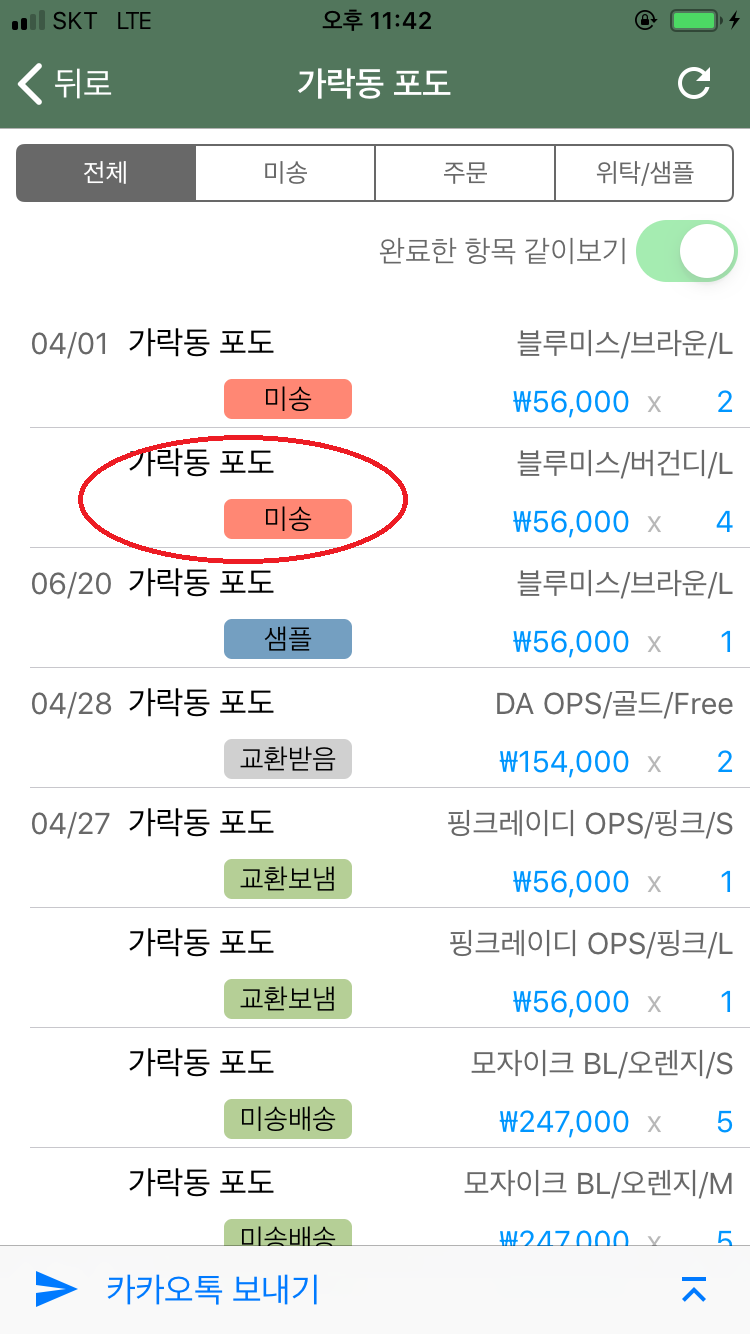Expand the bottom panel with the up arrow

[x=693, y=1290]
